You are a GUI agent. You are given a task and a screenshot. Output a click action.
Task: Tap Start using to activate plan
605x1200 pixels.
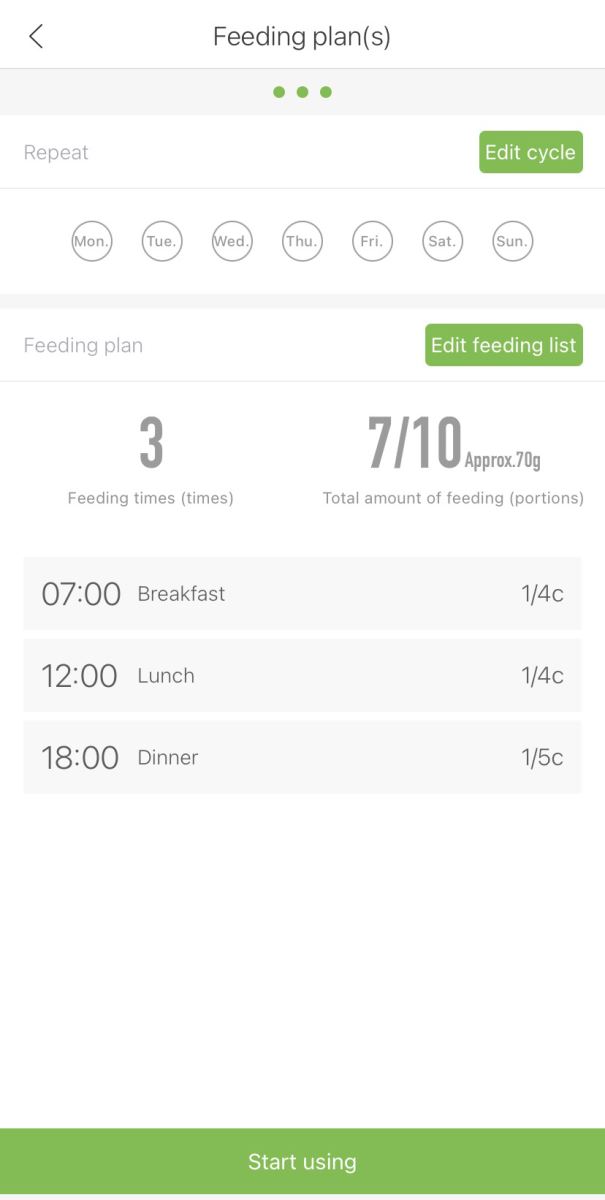302,1162
